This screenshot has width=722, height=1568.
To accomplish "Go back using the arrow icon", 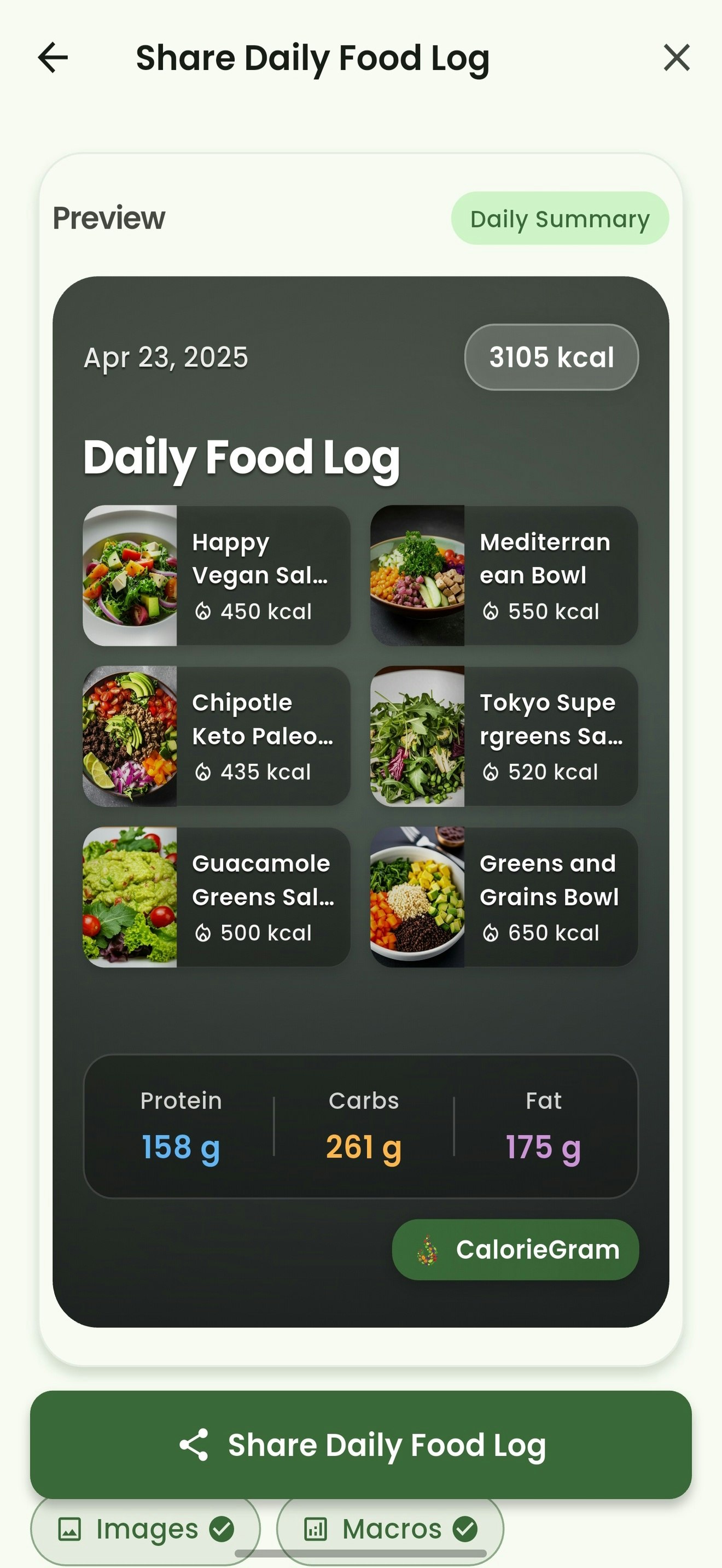I will click(x=53, y=58).
